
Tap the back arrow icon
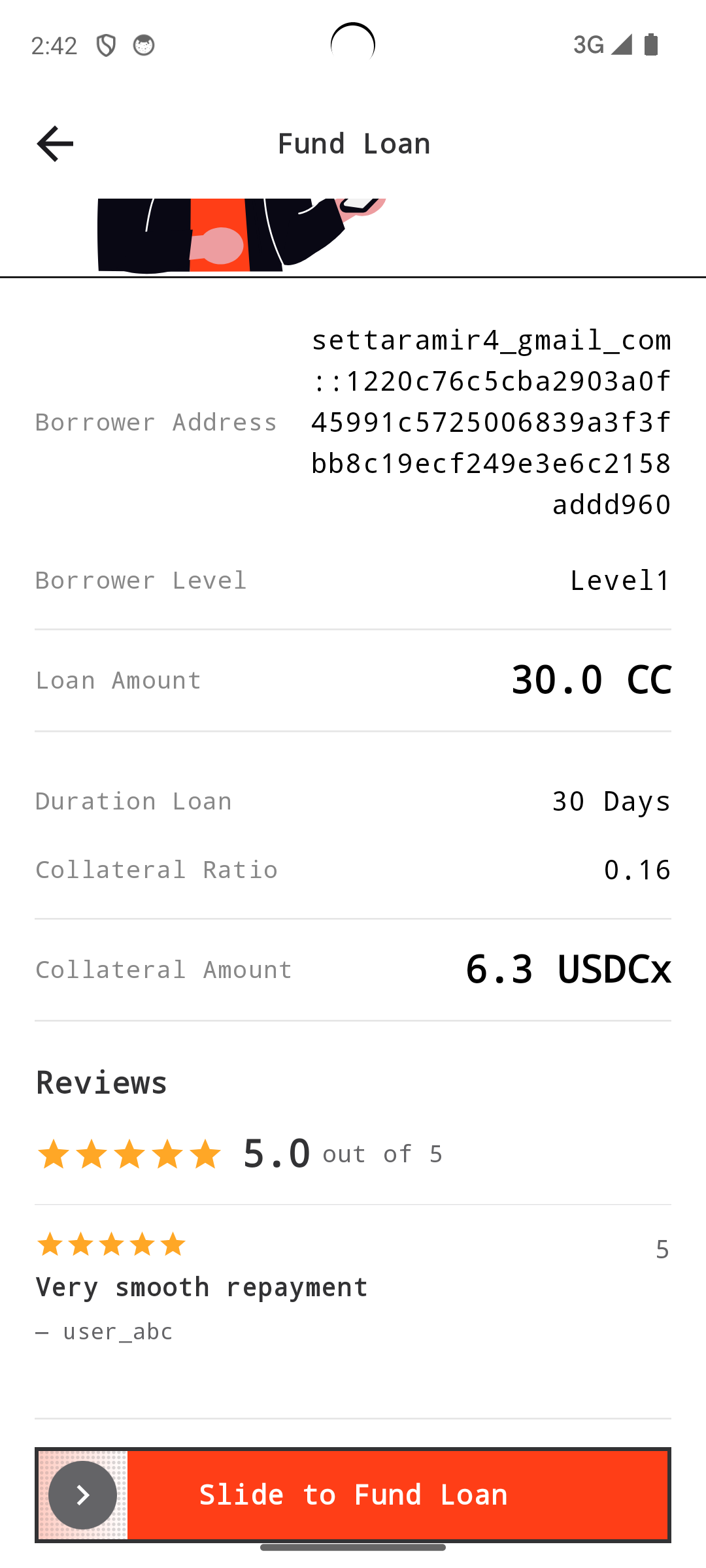tap(55, 143)
